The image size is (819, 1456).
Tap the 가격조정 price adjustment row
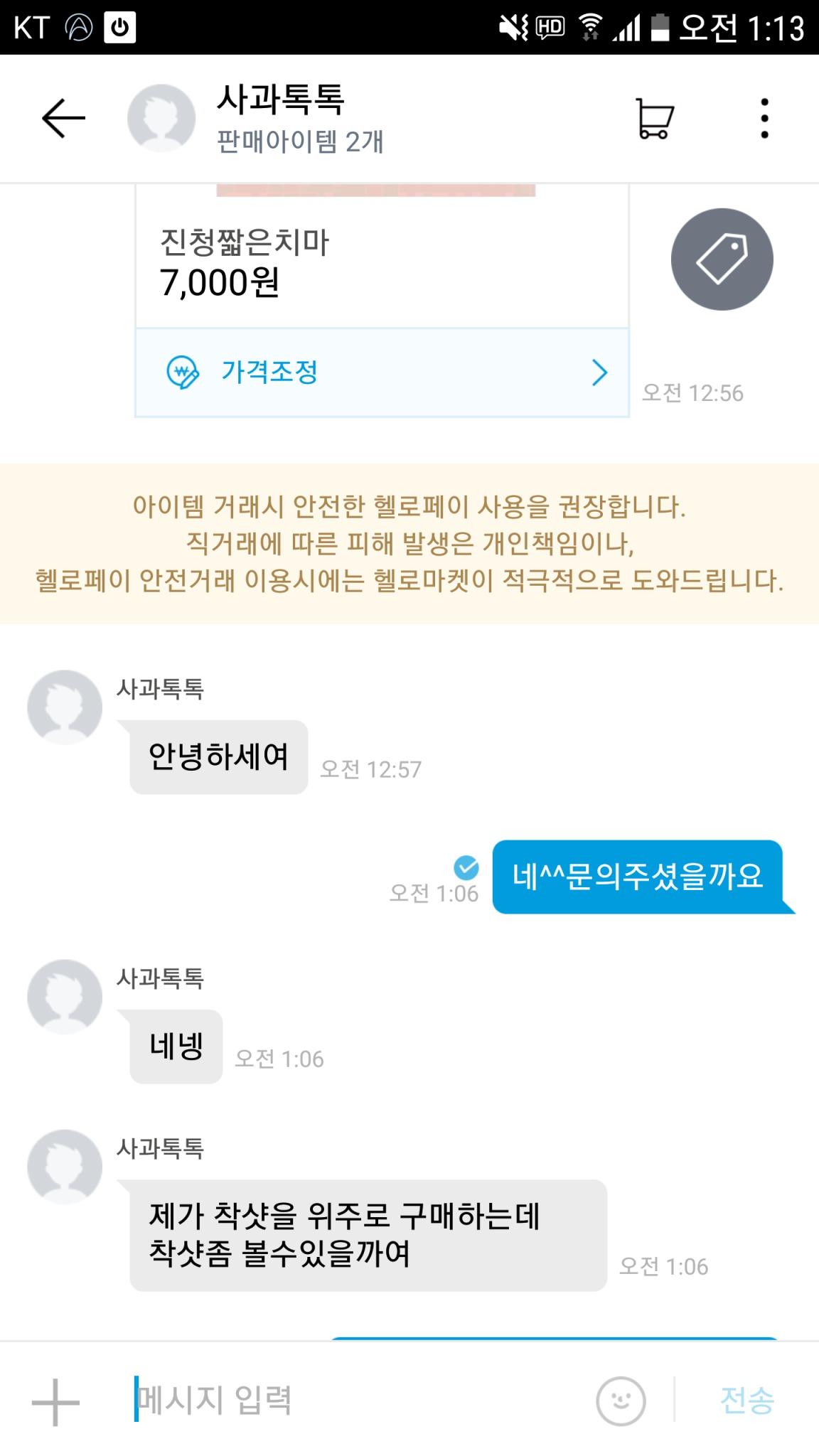(x=382, y=373)
